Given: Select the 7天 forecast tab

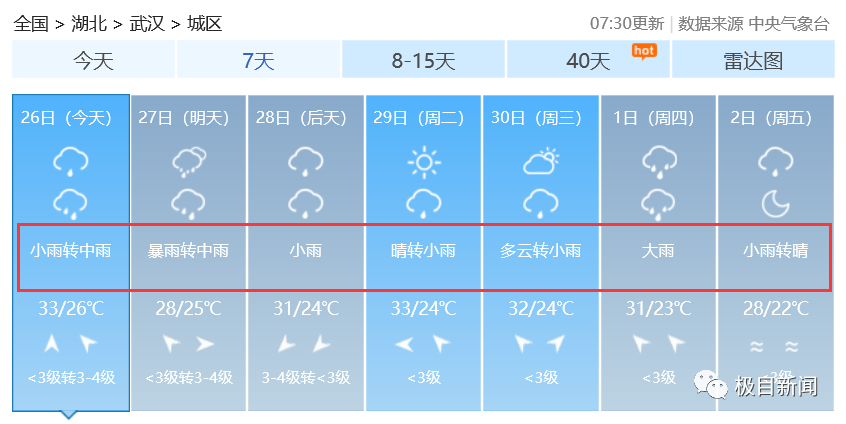Looking at the screenshot, I should click(x=258, y=60).
